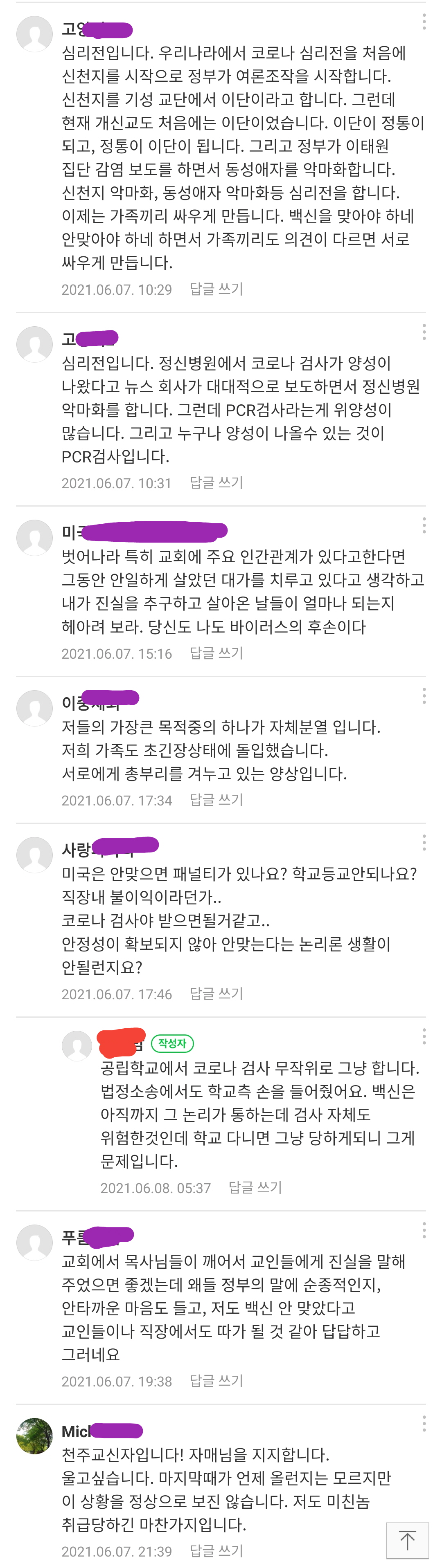The height and width of the screenshot is (1568, 442).
Task: Open overflow menu for the 10:29 comment
Action: point(424,22)
